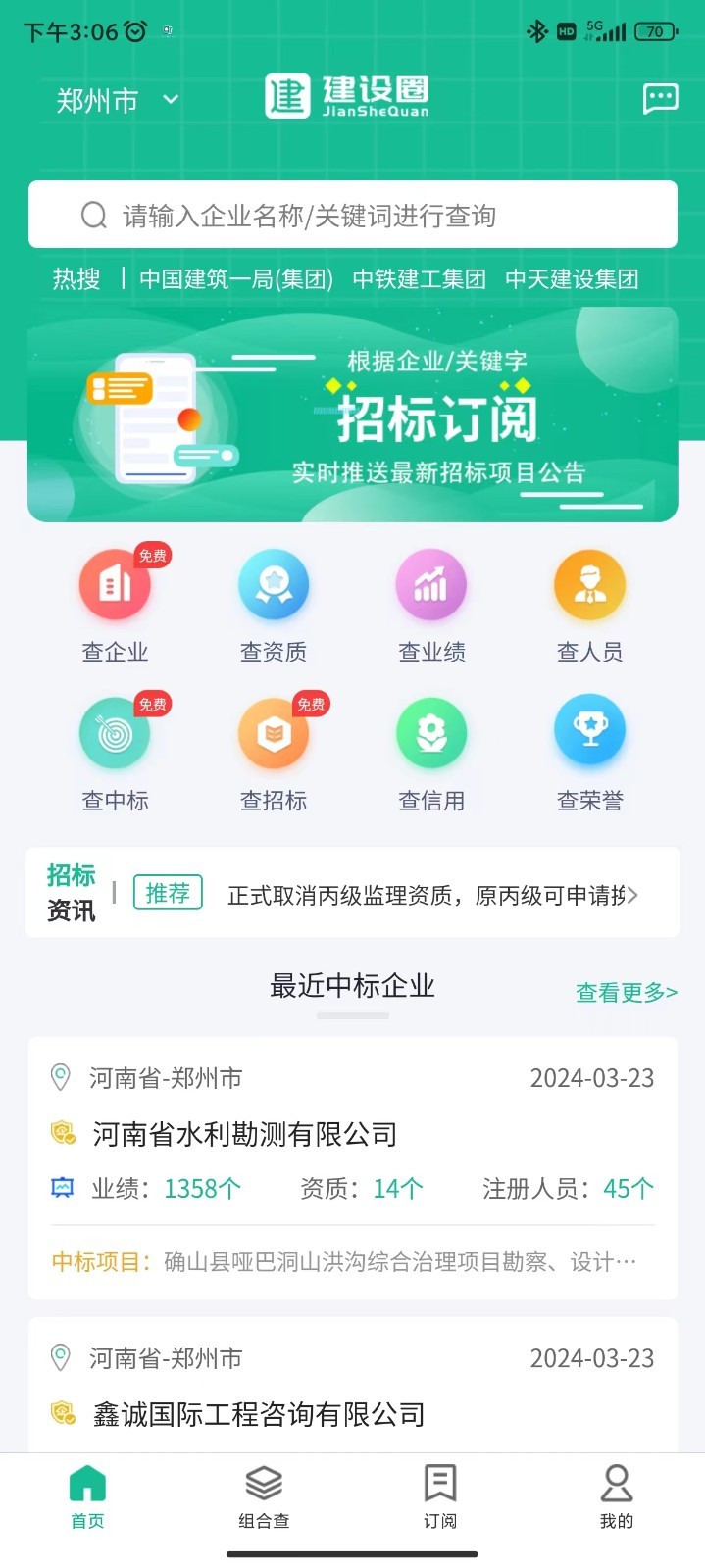This screenshot has width=705, height=1568.
Task: Select hot search 中国建筑一局(集团)
Action: click(x=236, y=279)
